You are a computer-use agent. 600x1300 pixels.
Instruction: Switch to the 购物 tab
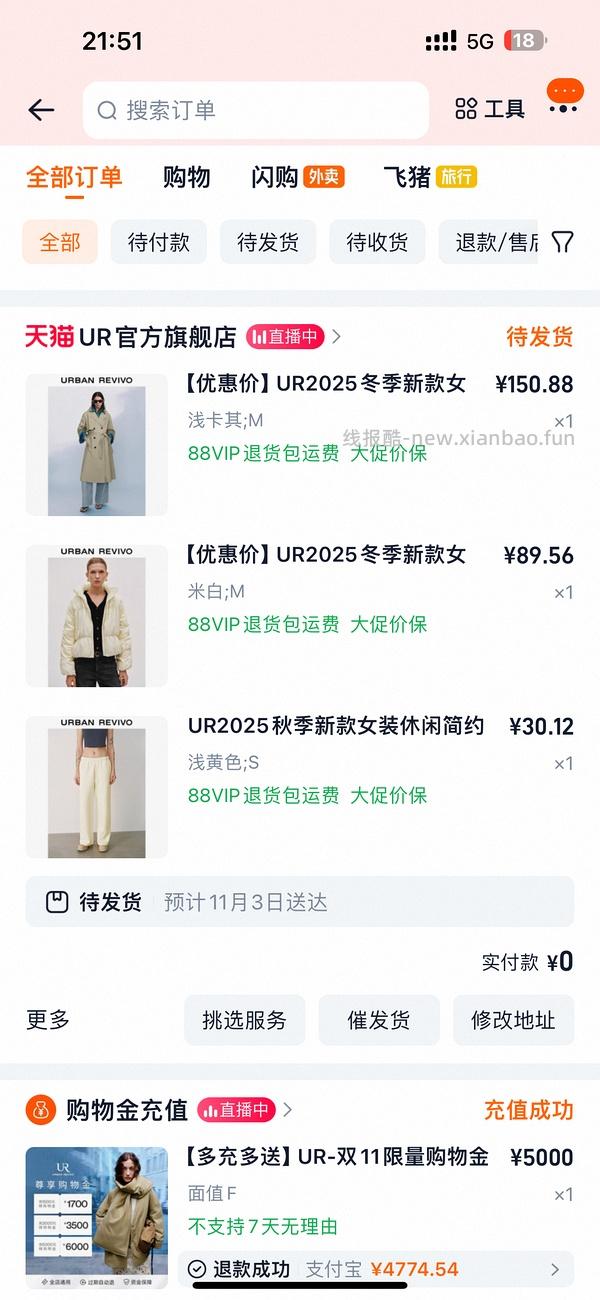click(x=186, y=177)
